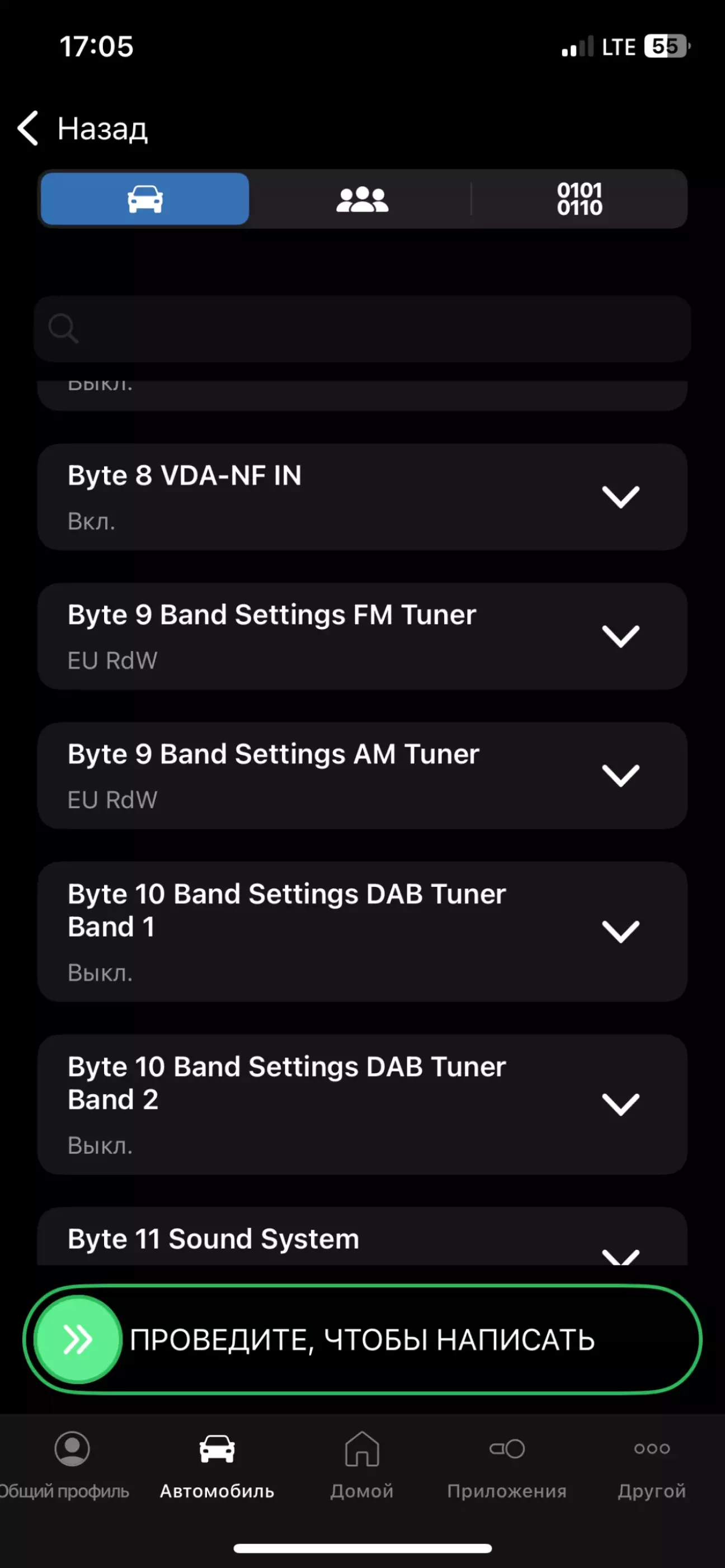The image size is (725, 1568).
Task: Expand Byte 10 DAB Tuner Band 1
Action: [620, 931]
